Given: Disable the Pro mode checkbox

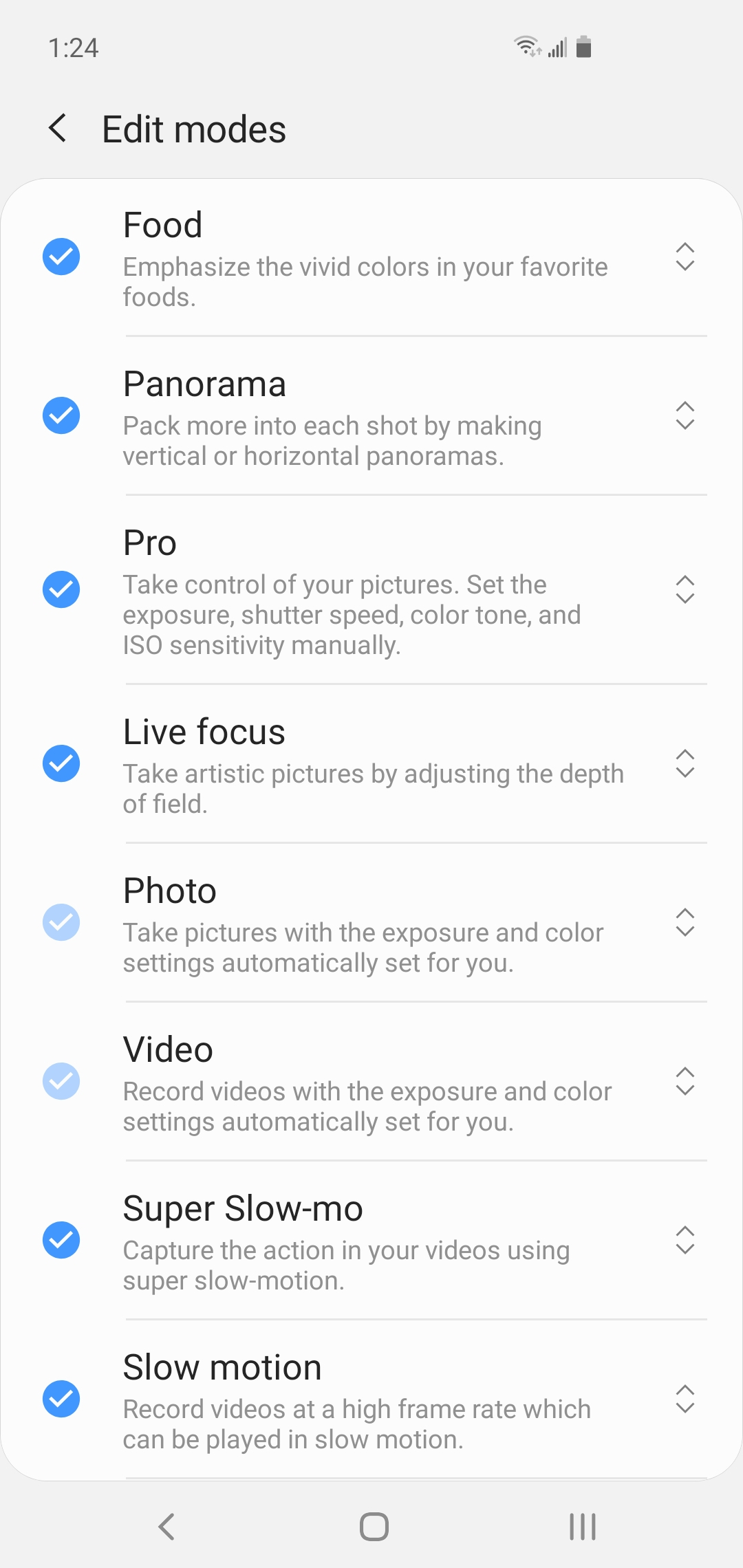Looking at the screenshot, I should [x=61, y=590].
